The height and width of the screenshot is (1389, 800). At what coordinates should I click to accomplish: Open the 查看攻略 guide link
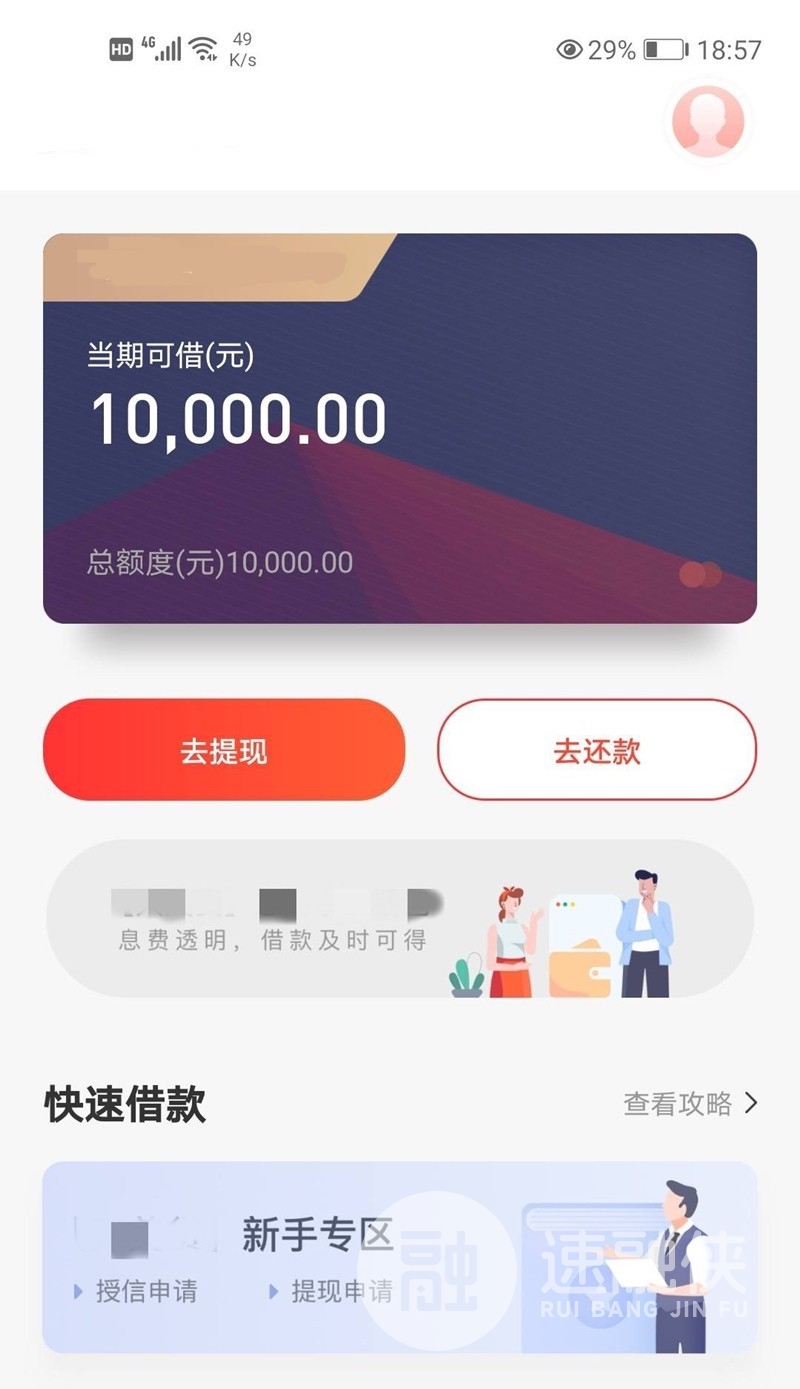point(690,1103)
